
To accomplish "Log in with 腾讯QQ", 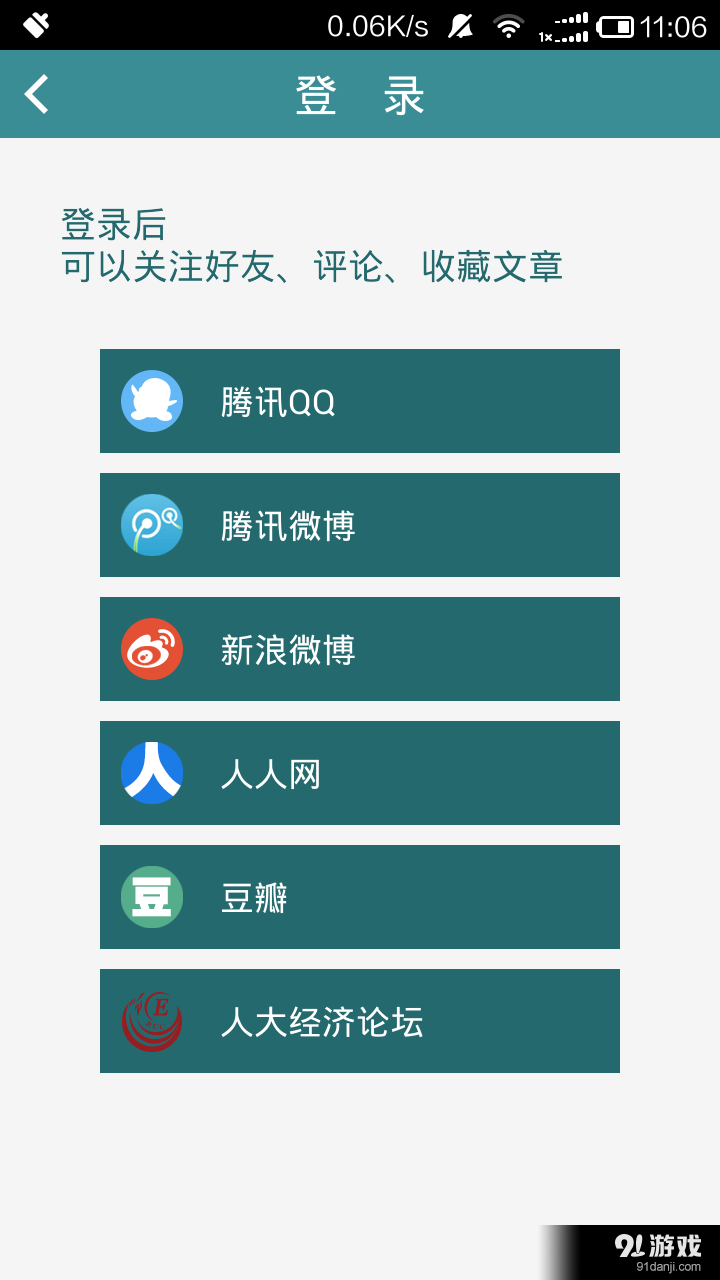I will (x=360, y=400).
